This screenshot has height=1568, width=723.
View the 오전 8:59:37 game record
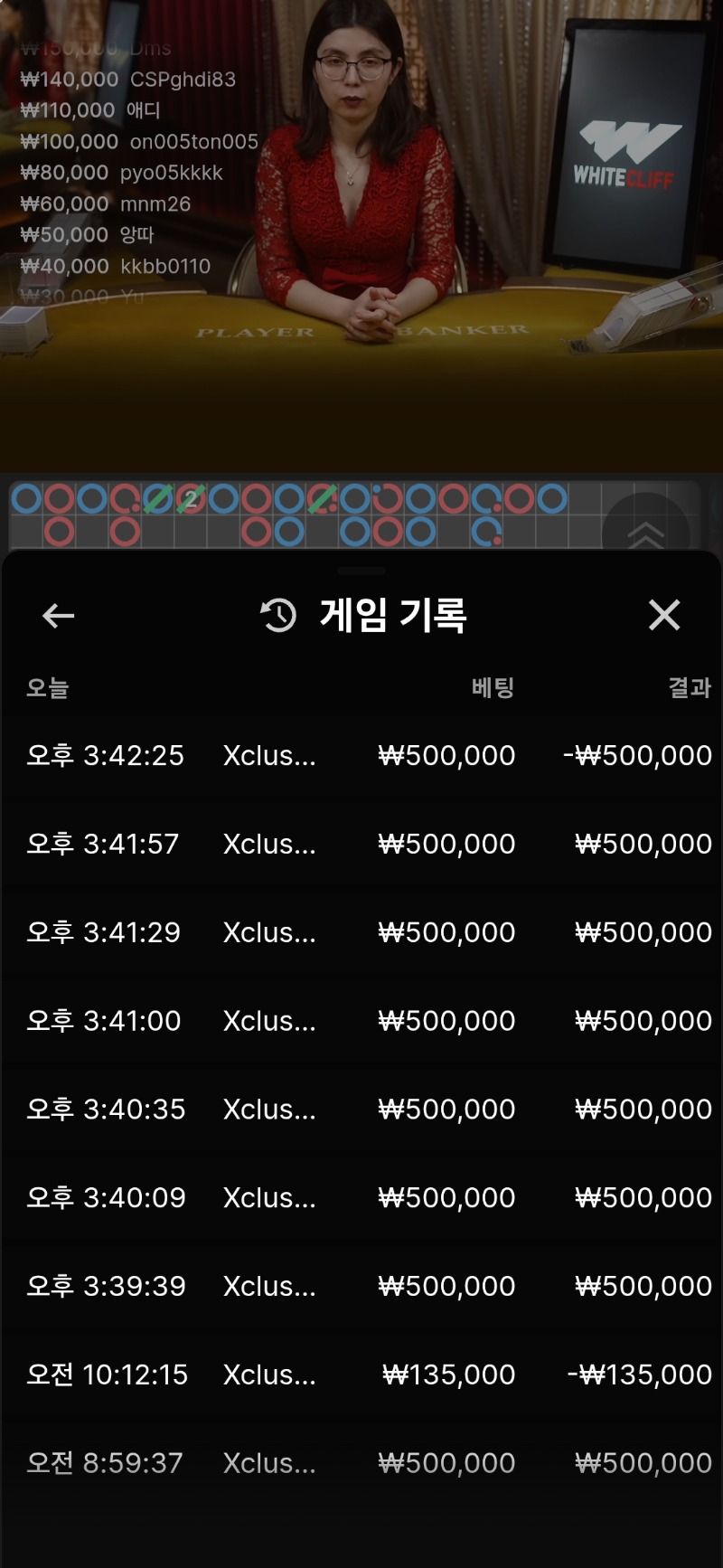(x=361, y=1462)
